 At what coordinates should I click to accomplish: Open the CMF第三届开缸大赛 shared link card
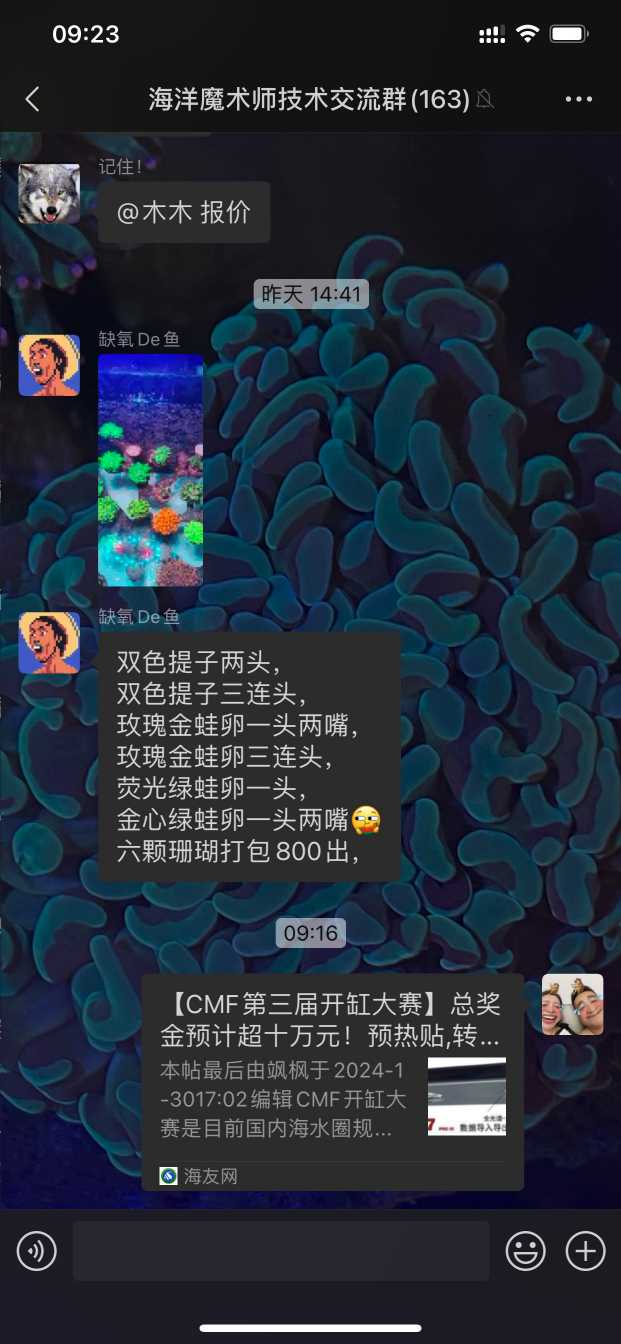click(332, 1081)
